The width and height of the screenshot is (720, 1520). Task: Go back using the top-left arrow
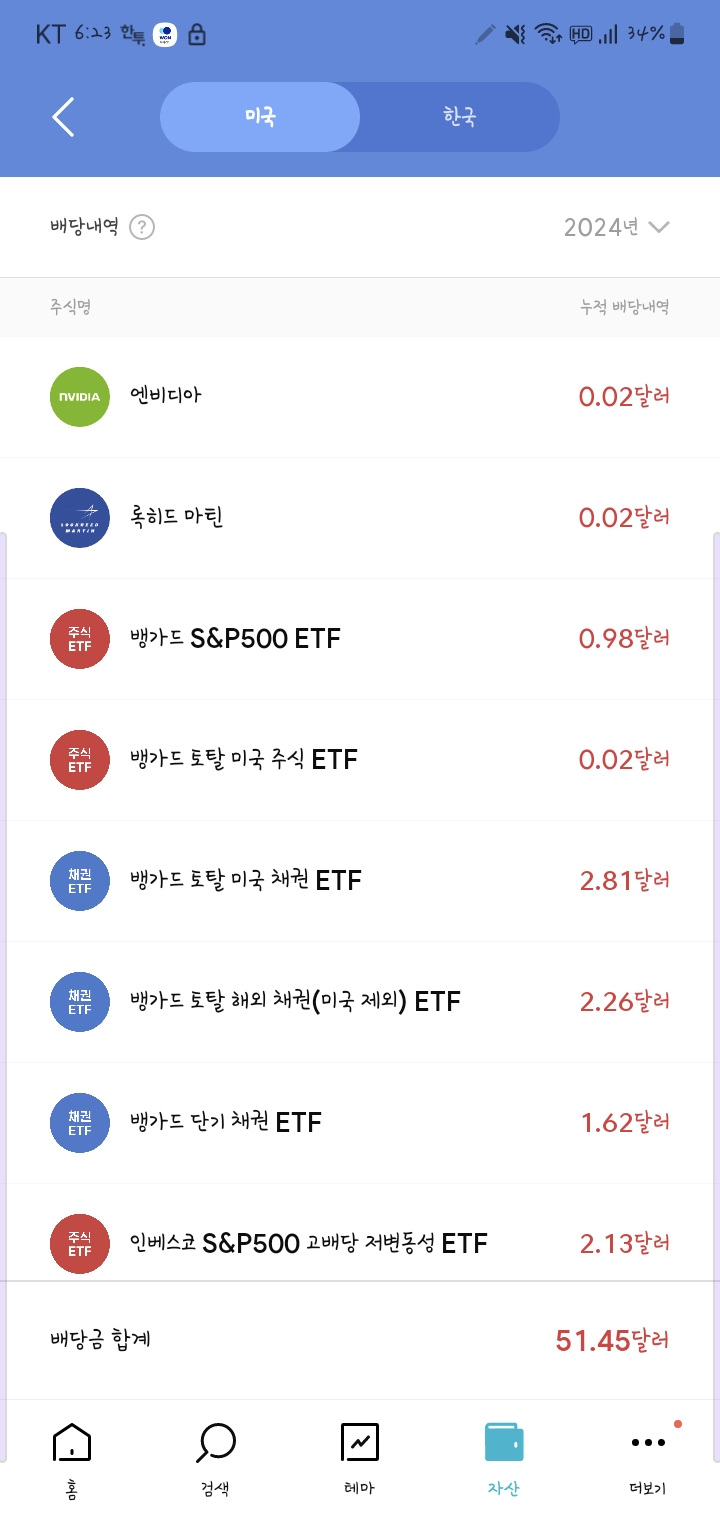(63, 117)
